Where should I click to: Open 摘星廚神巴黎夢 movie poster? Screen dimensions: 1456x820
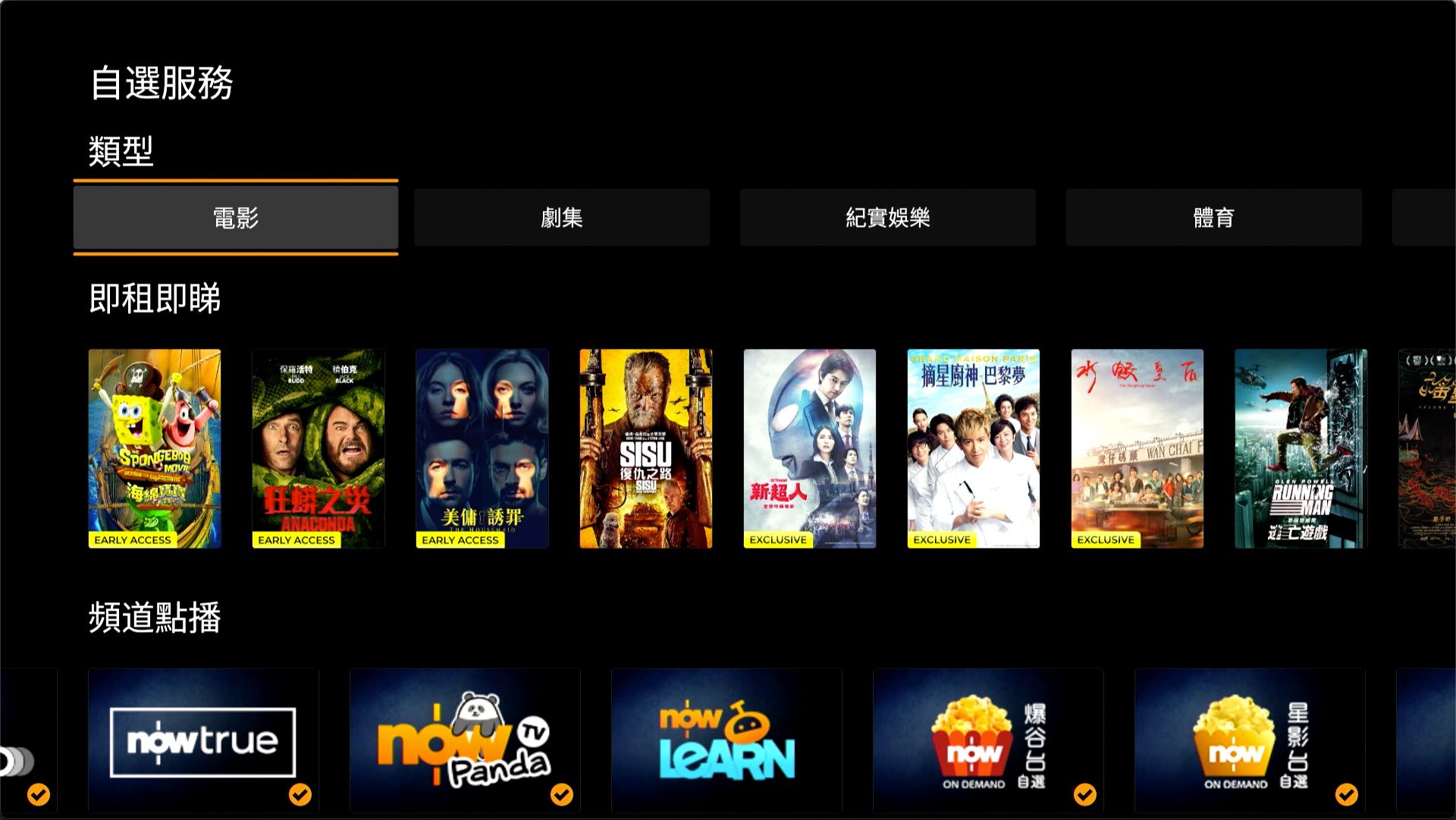974,448
